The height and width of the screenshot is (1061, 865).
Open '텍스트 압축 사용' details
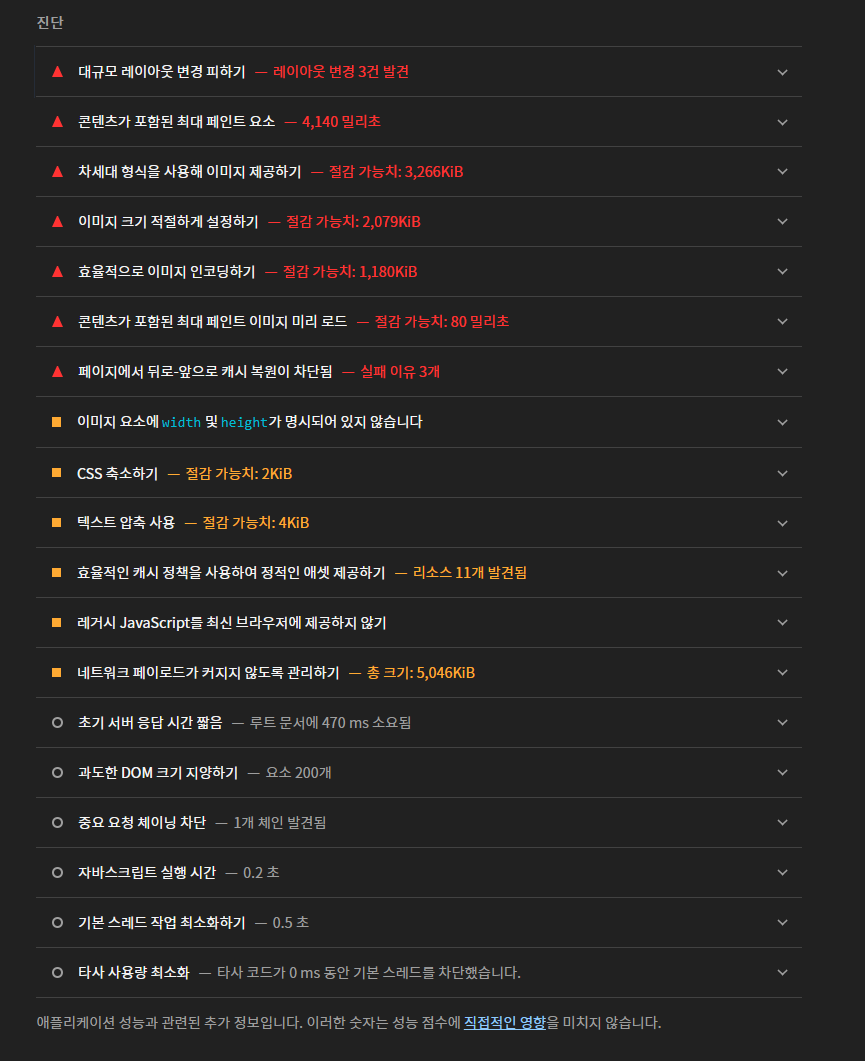click(126, 523)
